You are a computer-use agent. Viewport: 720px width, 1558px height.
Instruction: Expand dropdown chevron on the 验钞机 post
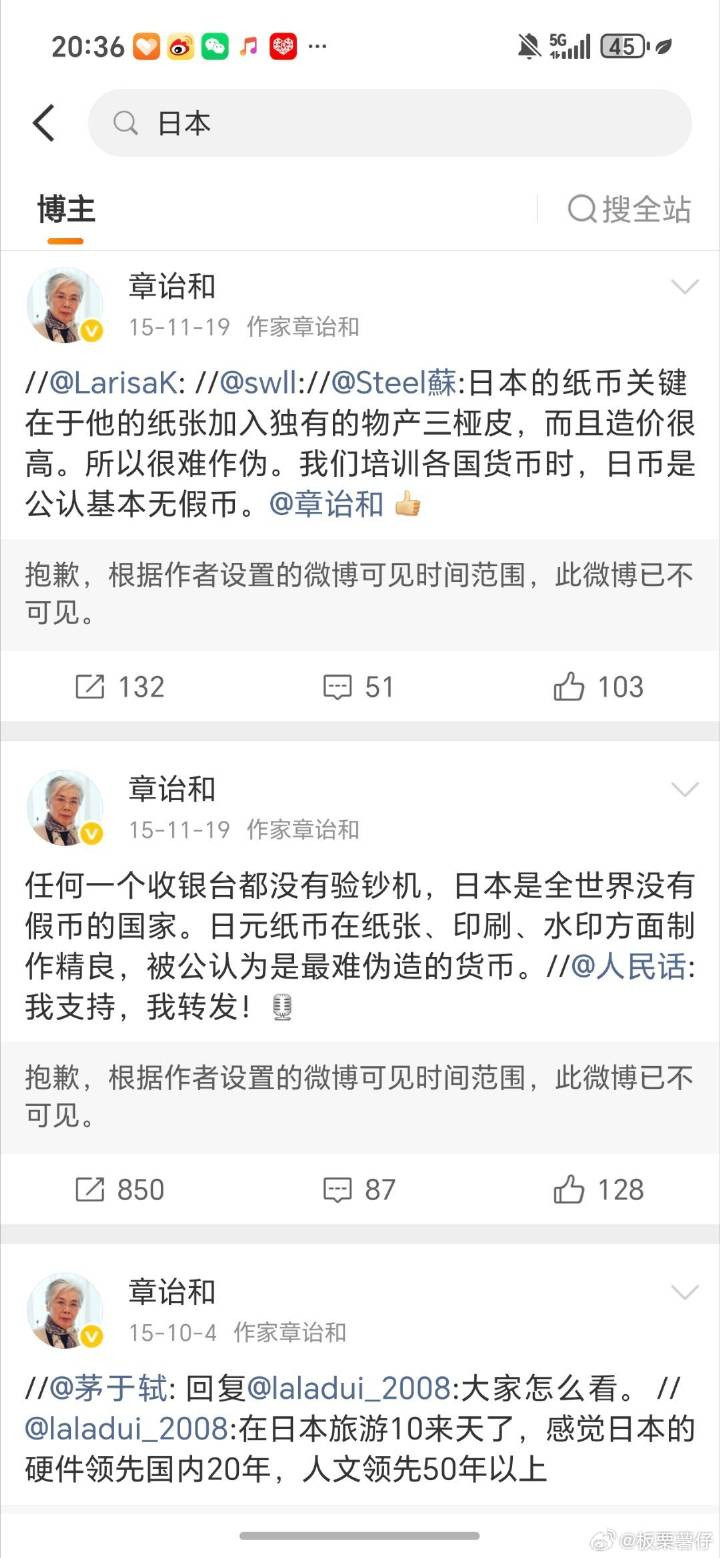684,790
